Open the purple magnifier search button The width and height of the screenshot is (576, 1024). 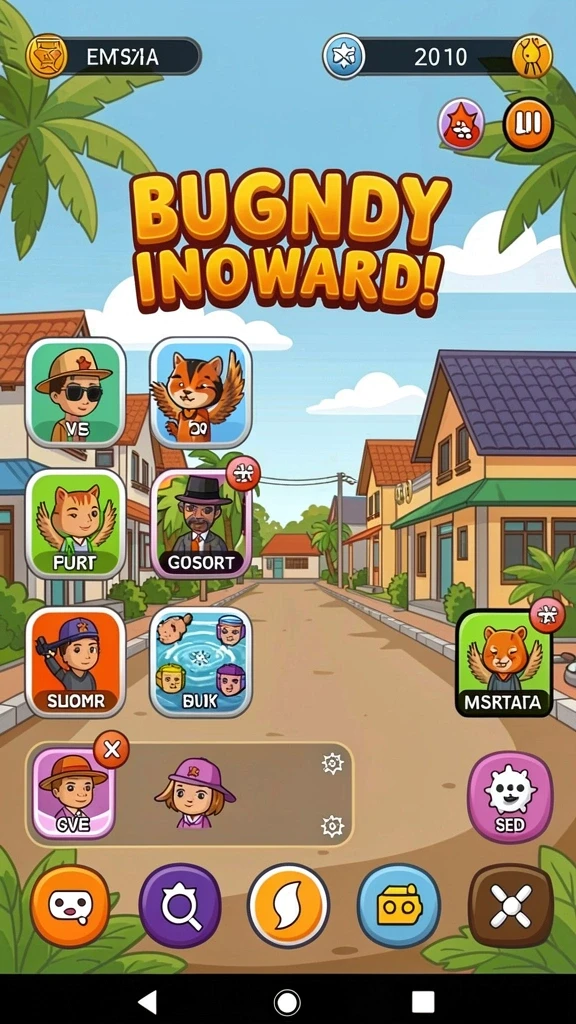[x=180, y=906]
